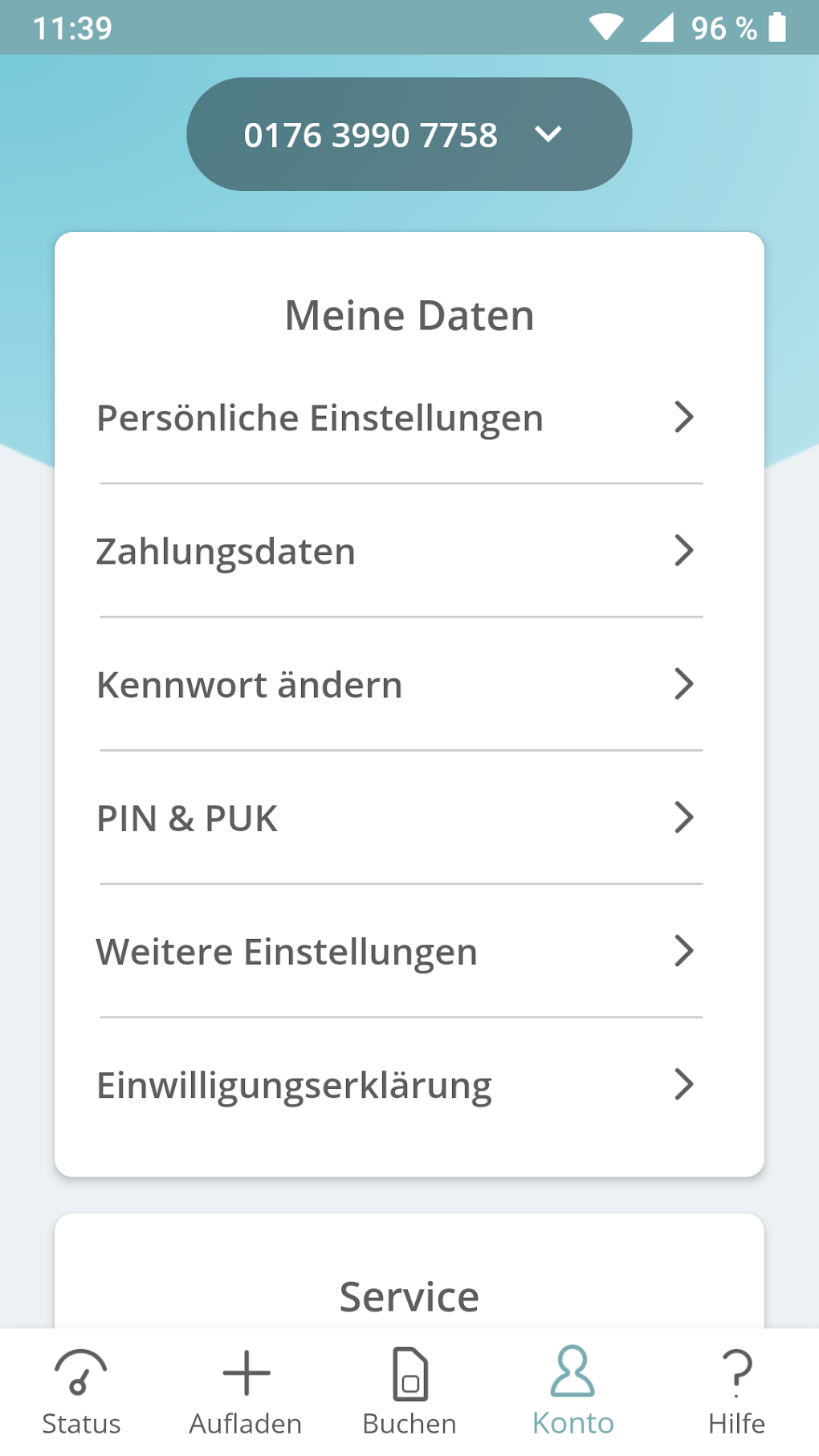Select Kennwort ändern
819x1456 pixels.
click(397, 684)
